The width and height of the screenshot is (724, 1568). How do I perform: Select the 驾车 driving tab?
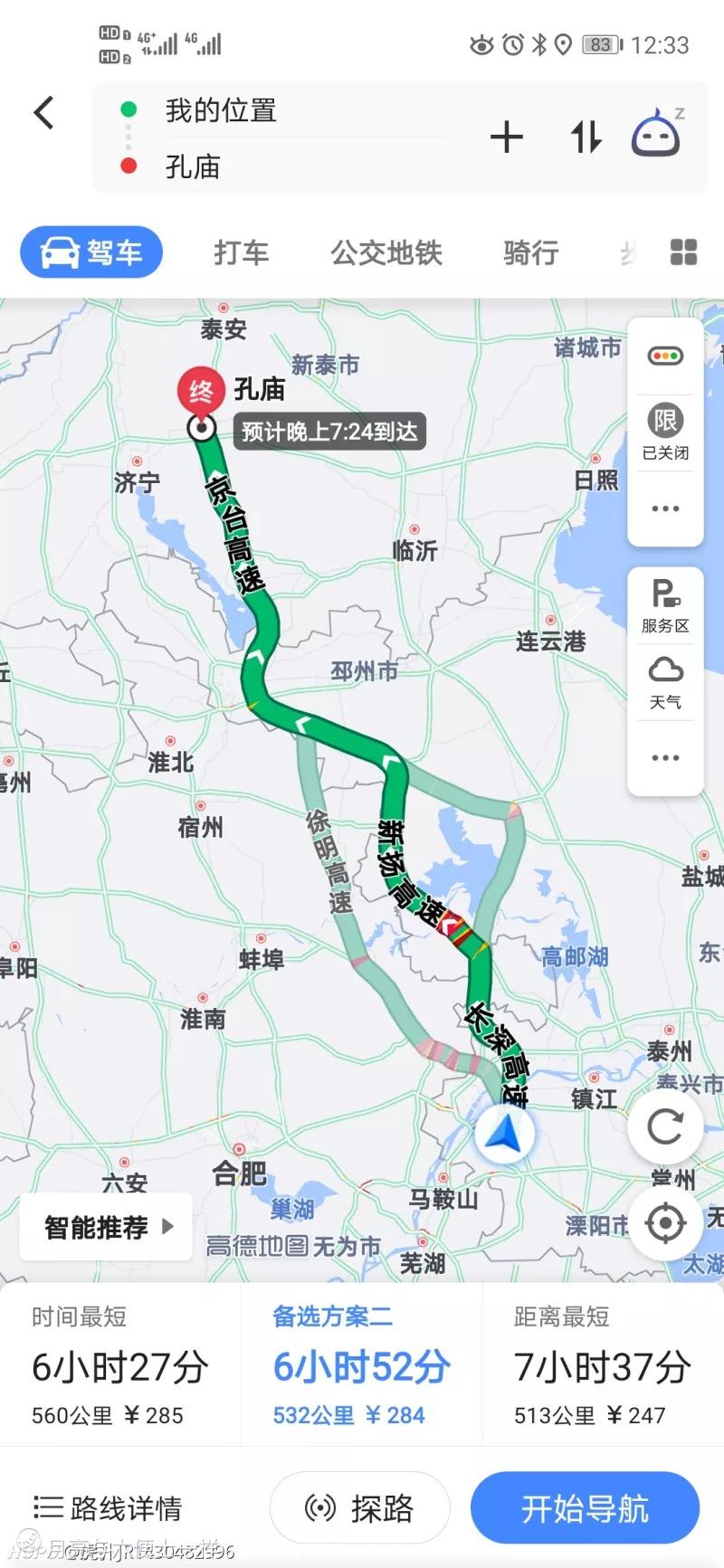coord(91,252)
